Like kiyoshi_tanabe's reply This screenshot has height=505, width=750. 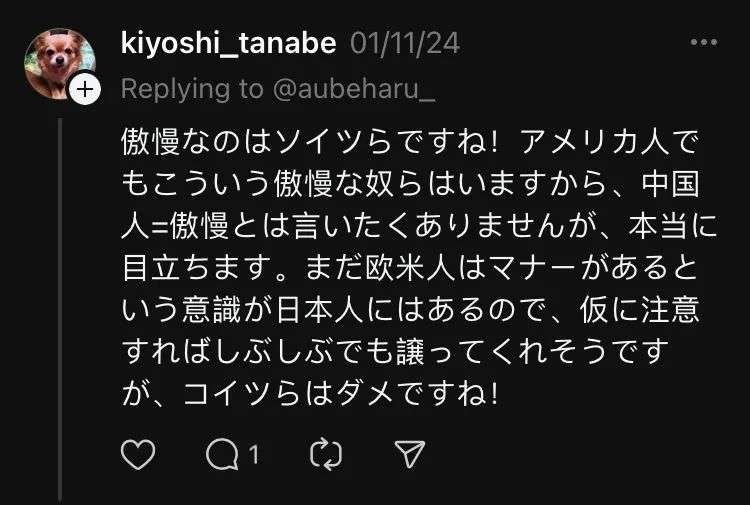[138, 455]
